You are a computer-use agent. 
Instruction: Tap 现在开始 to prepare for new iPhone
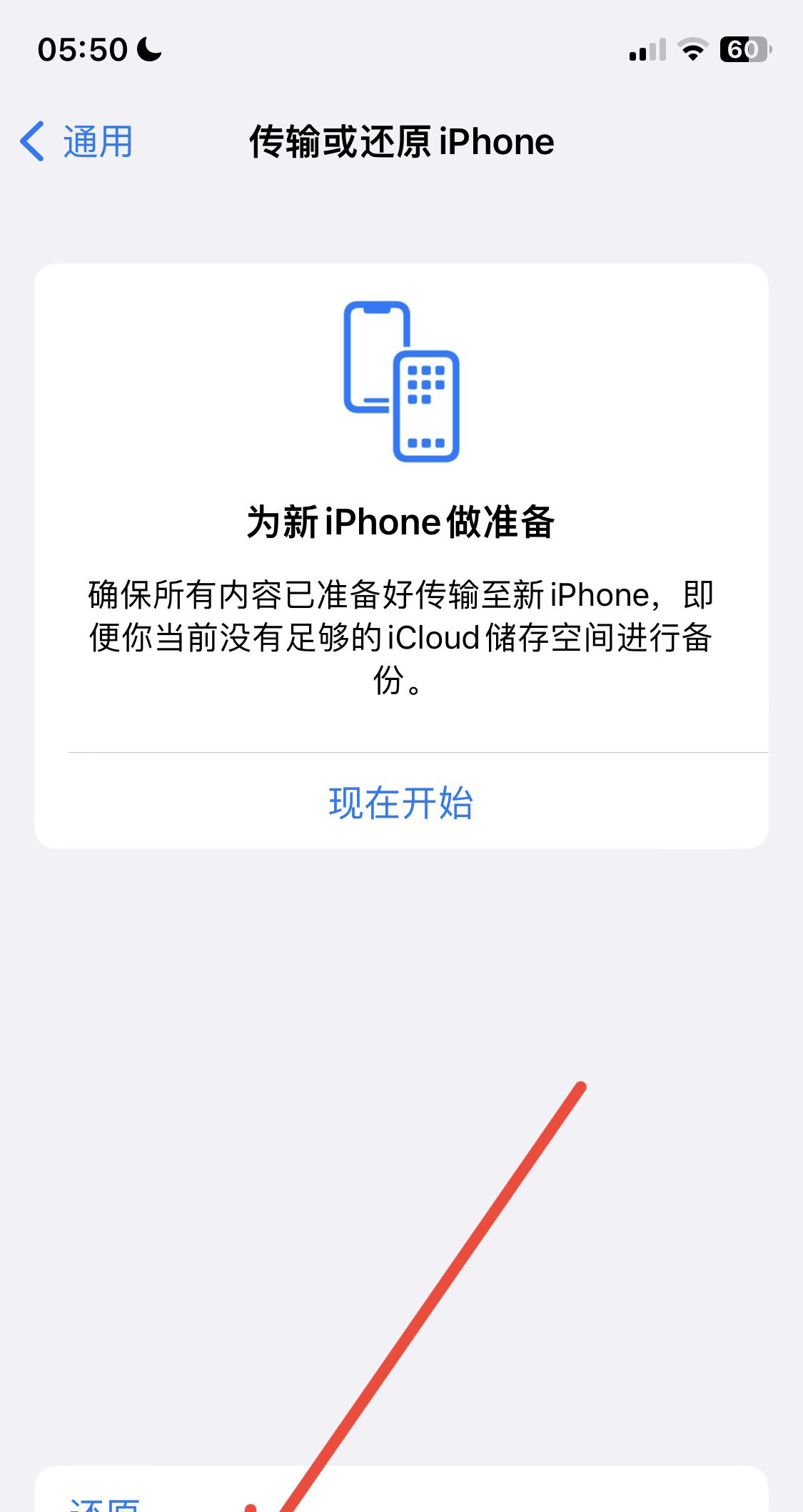tap(400, 803)
